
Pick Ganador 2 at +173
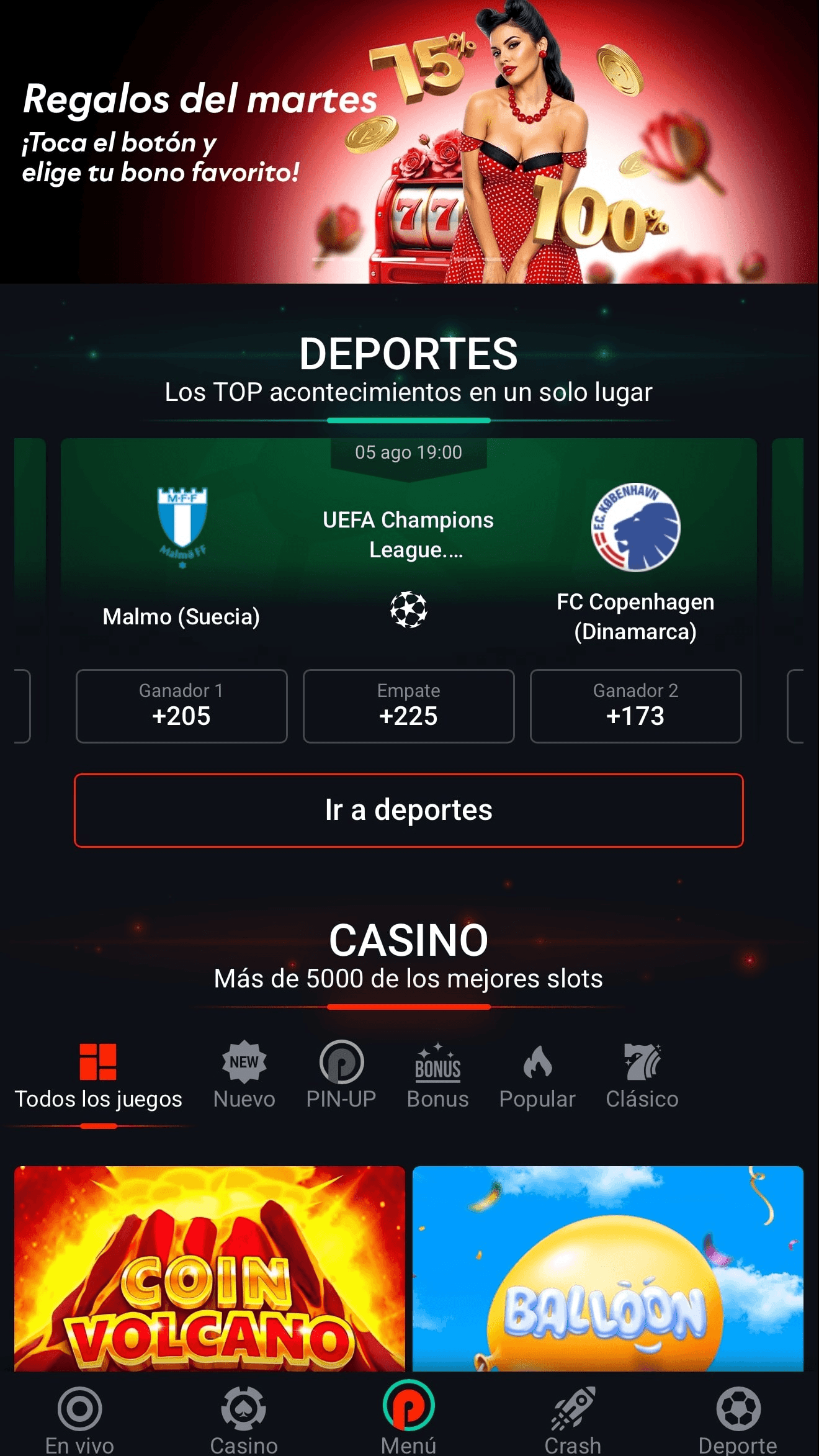(x=635, y=706)
